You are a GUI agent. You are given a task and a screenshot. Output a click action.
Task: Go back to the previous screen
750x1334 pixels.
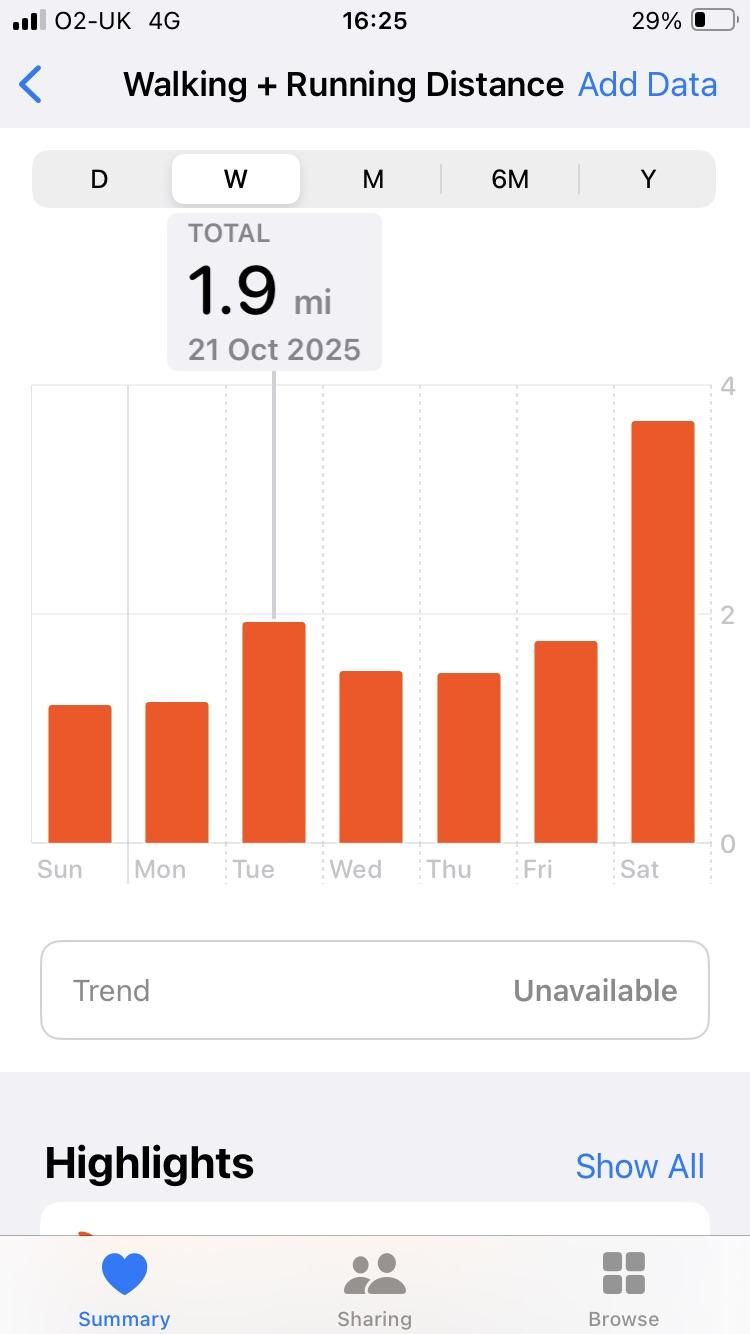point(32,85)
